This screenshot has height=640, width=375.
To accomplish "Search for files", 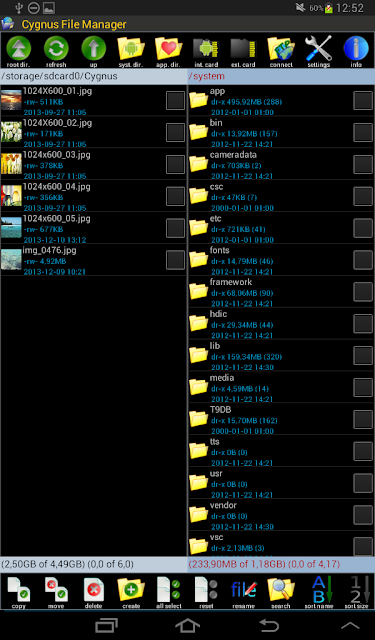I will pos(281,592).
